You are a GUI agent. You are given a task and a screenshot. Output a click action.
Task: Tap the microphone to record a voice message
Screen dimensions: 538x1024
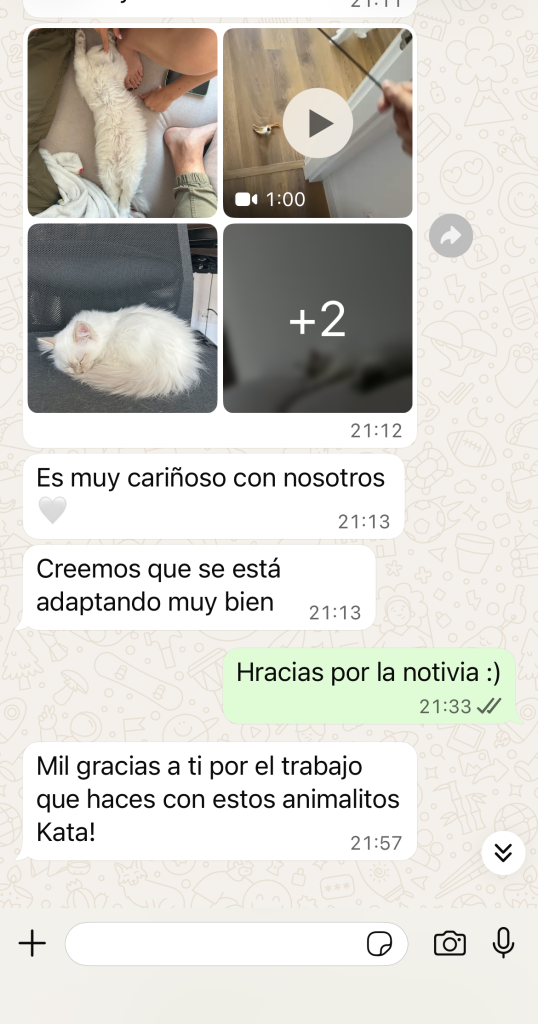503,942
